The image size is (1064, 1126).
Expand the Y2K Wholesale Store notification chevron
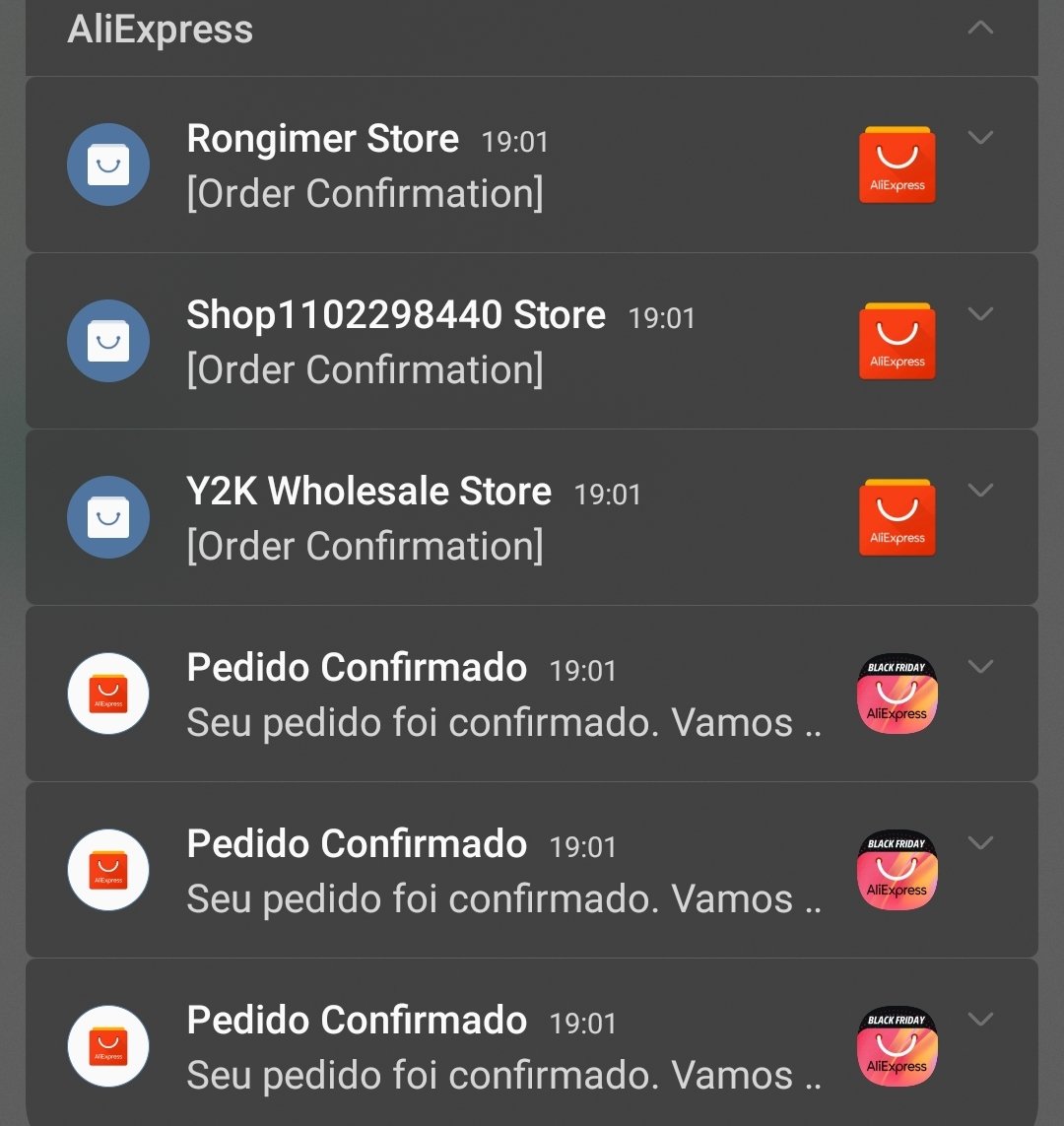pyautogui.click(x=980, y=491)
